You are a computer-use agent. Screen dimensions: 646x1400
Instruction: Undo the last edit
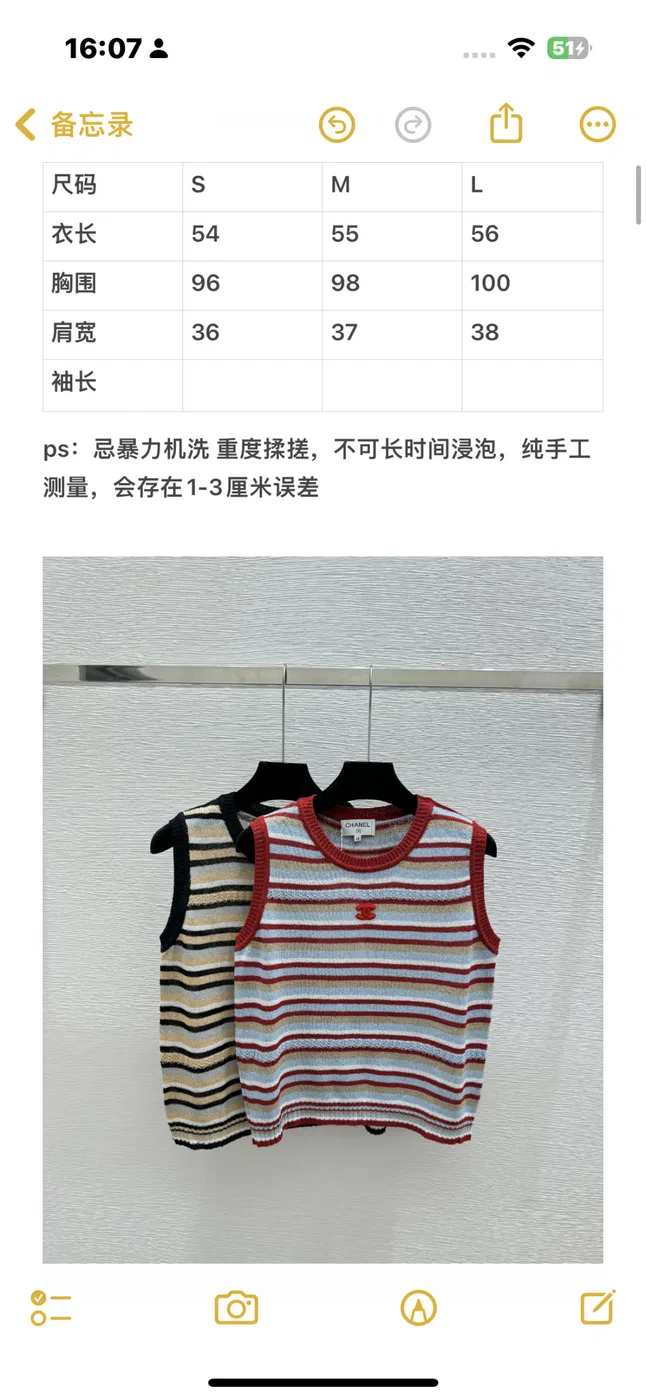click(337, 125)
